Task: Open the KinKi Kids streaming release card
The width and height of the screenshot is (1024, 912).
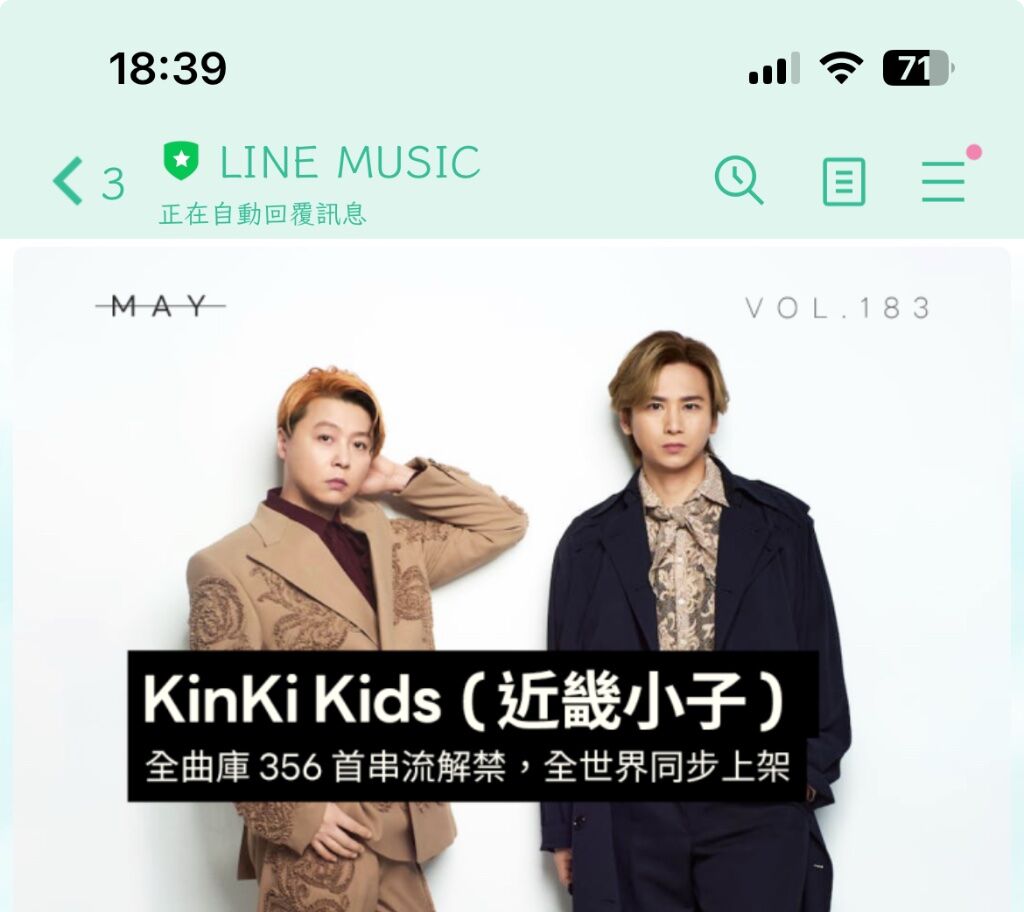Action: point(512,580)
